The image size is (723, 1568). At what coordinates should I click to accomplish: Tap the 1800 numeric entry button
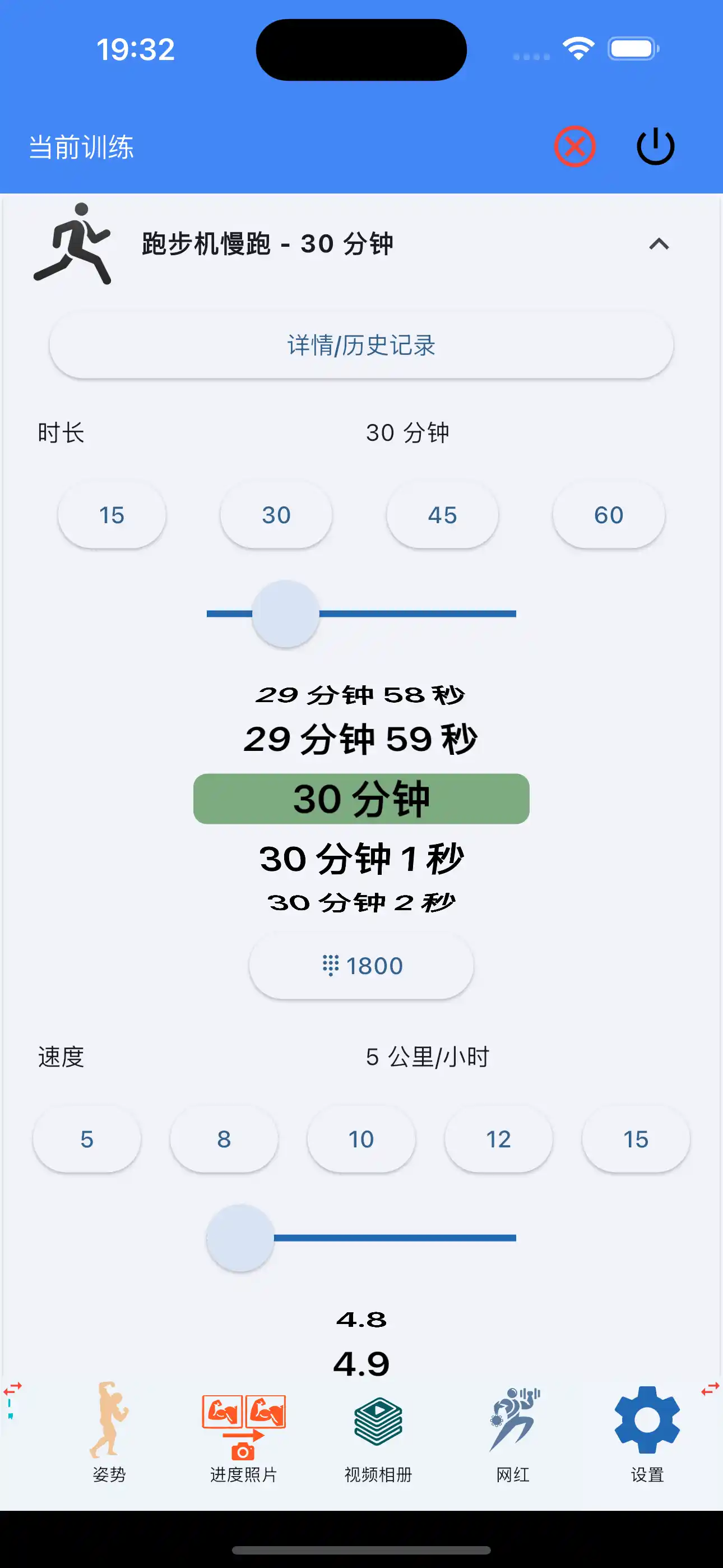(361, 965)
